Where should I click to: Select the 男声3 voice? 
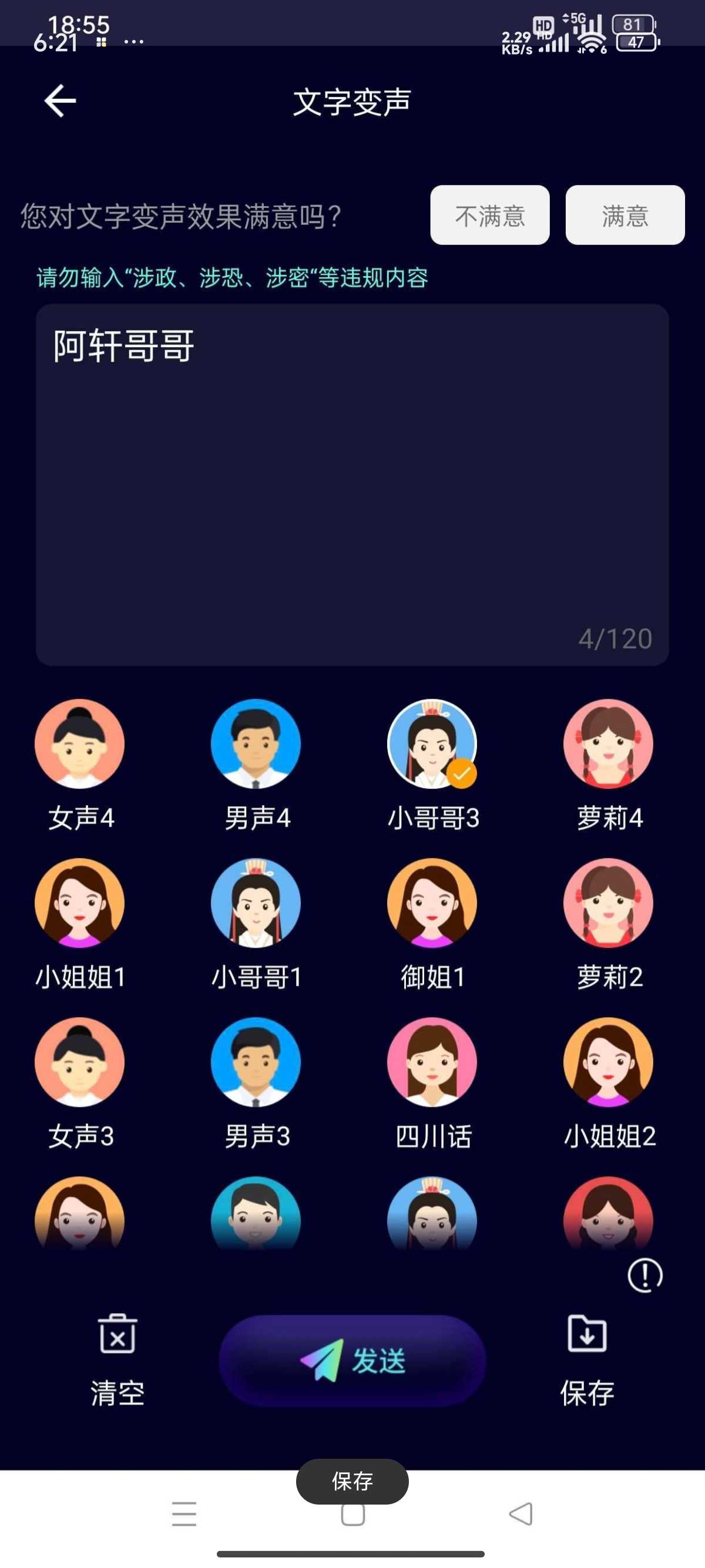(256, 1063)
